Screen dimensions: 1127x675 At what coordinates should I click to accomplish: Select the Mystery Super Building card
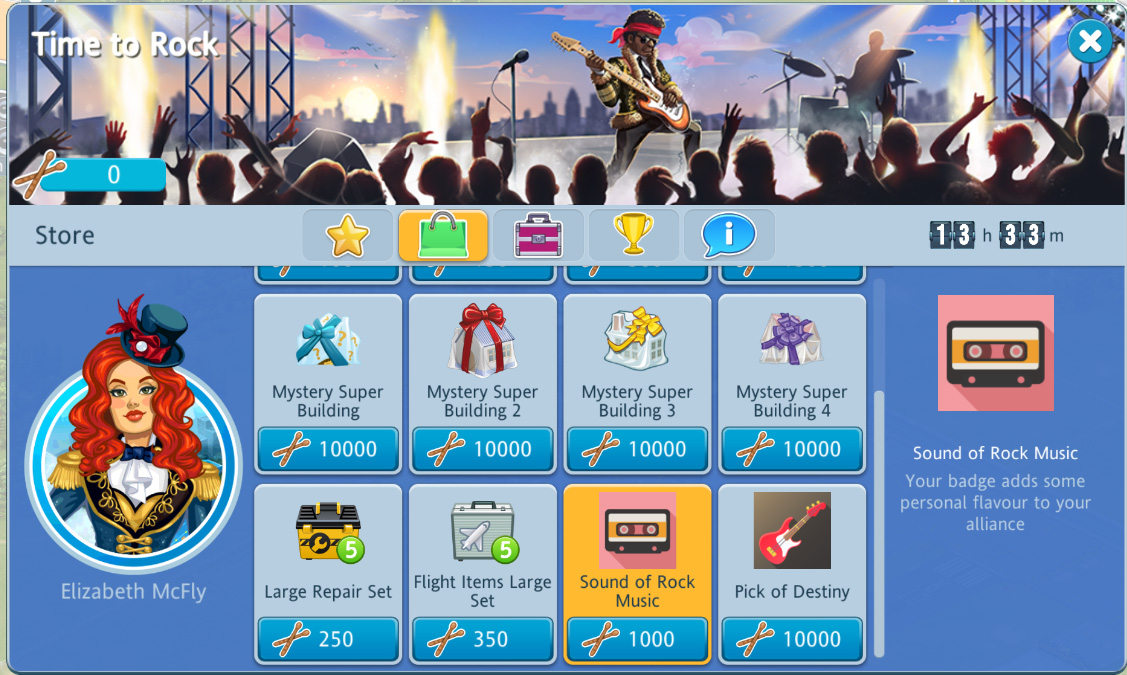tap(328, 362)
